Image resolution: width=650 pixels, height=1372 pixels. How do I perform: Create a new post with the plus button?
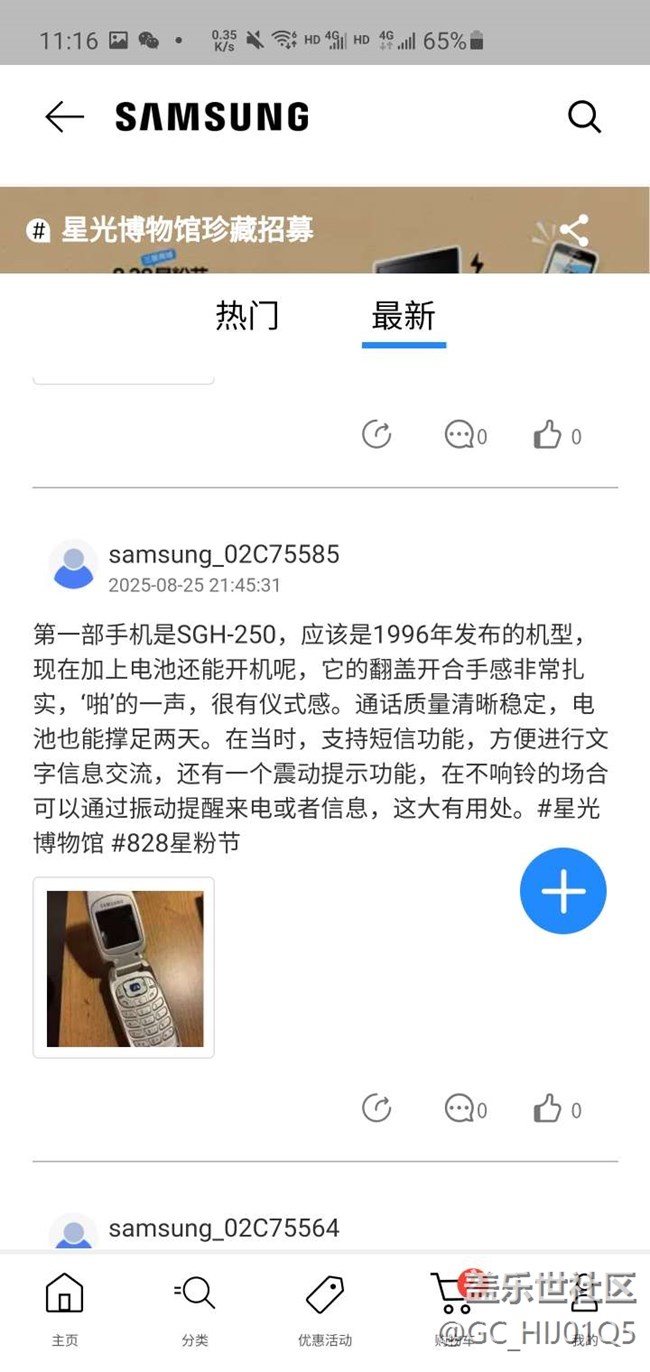(563, 891)
